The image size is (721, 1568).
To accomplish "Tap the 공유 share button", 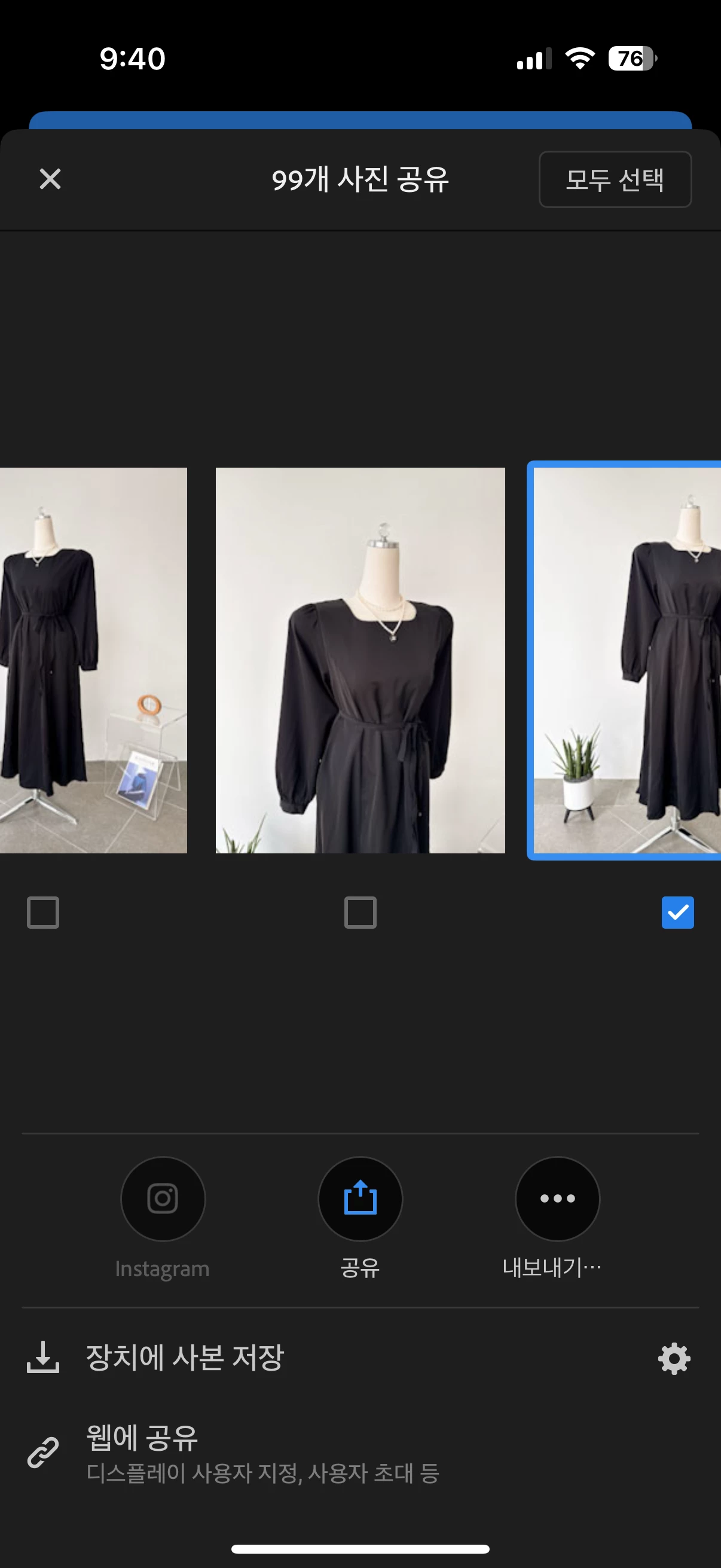I will [360, 1198].
